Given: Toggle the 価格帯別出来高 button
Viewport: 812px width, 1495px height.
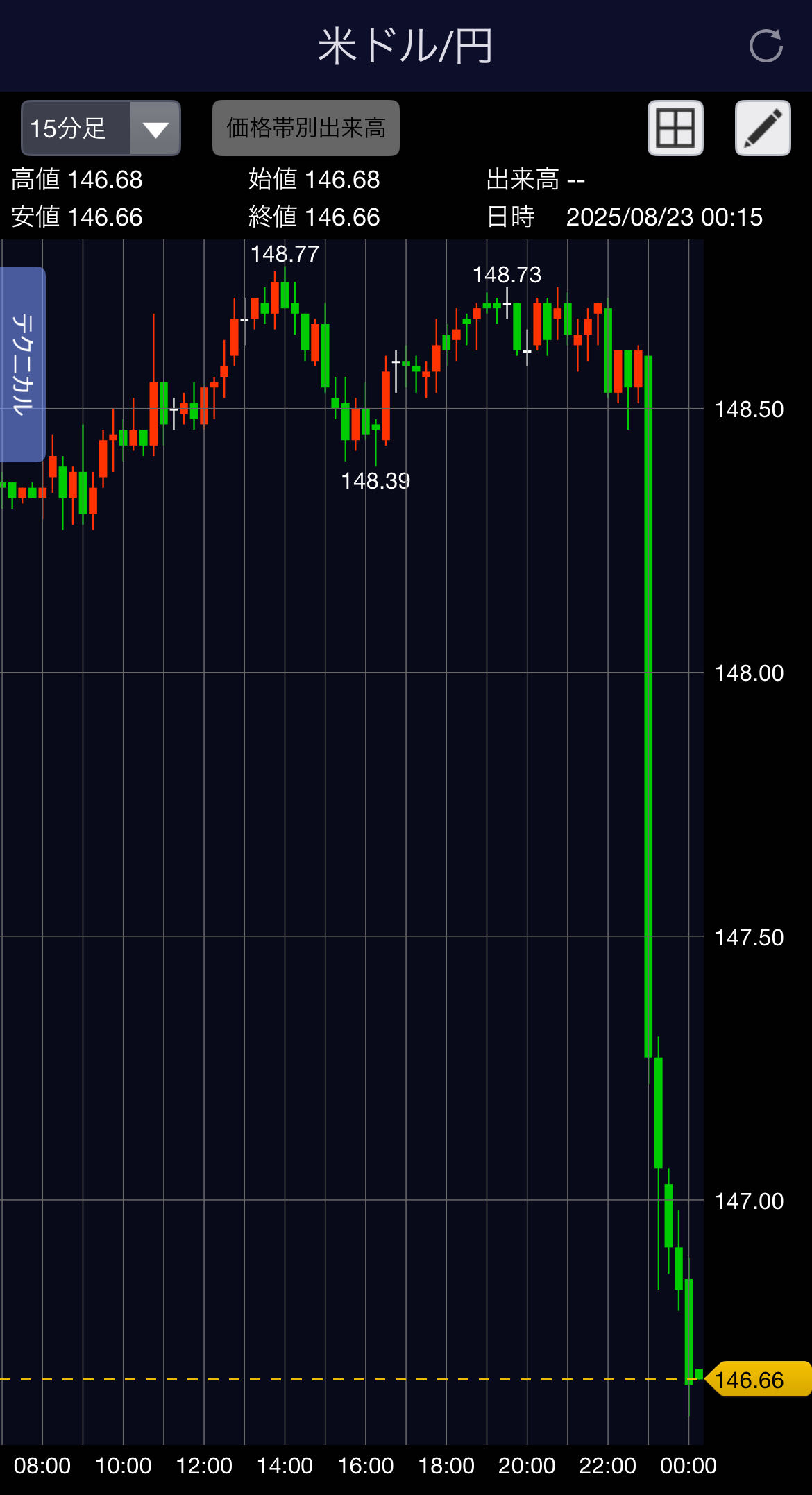Looking at the screenshot, I should coord(306,128).
